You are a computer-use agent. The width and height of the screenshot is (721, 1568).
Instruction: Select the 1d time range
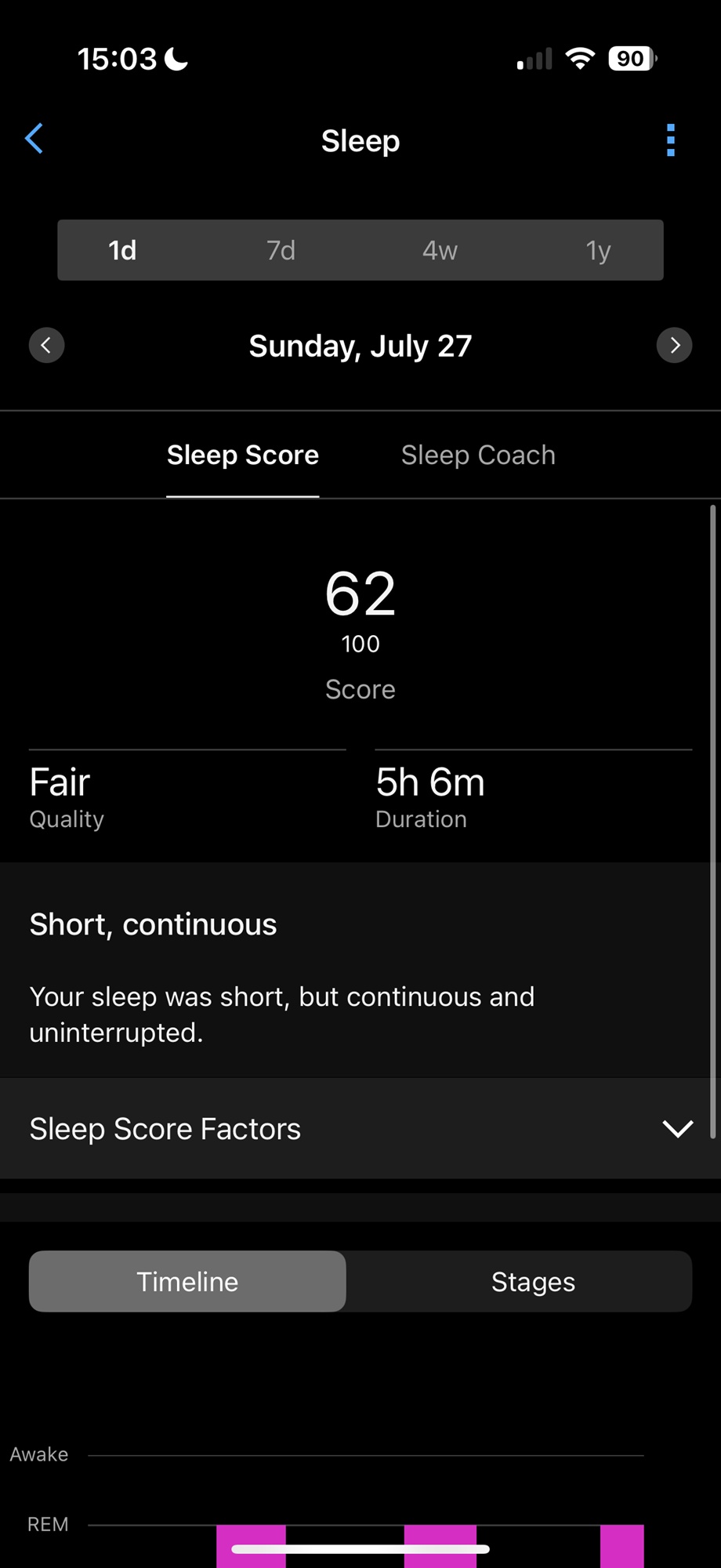[122, 250]
